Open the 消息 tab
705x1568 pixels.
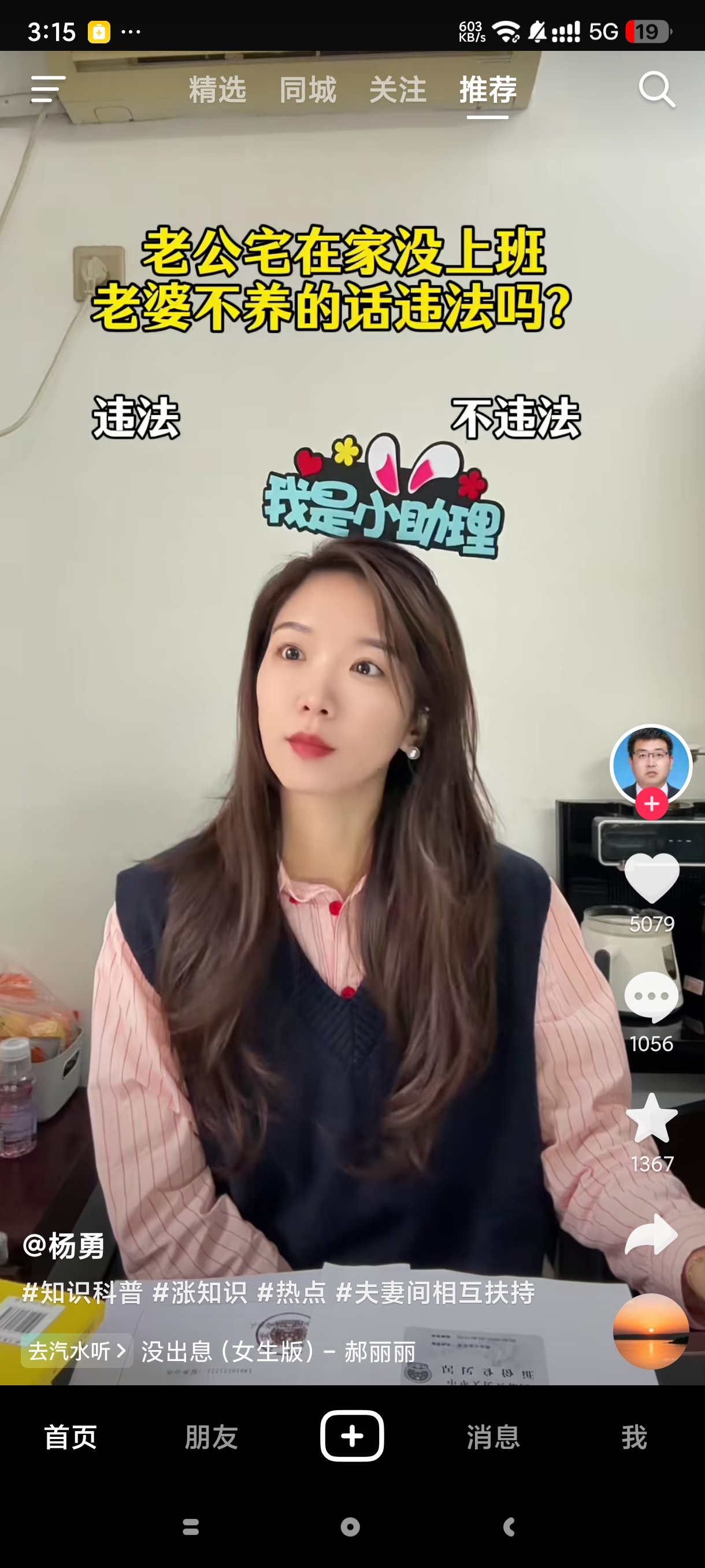[x=493, y=1437]
